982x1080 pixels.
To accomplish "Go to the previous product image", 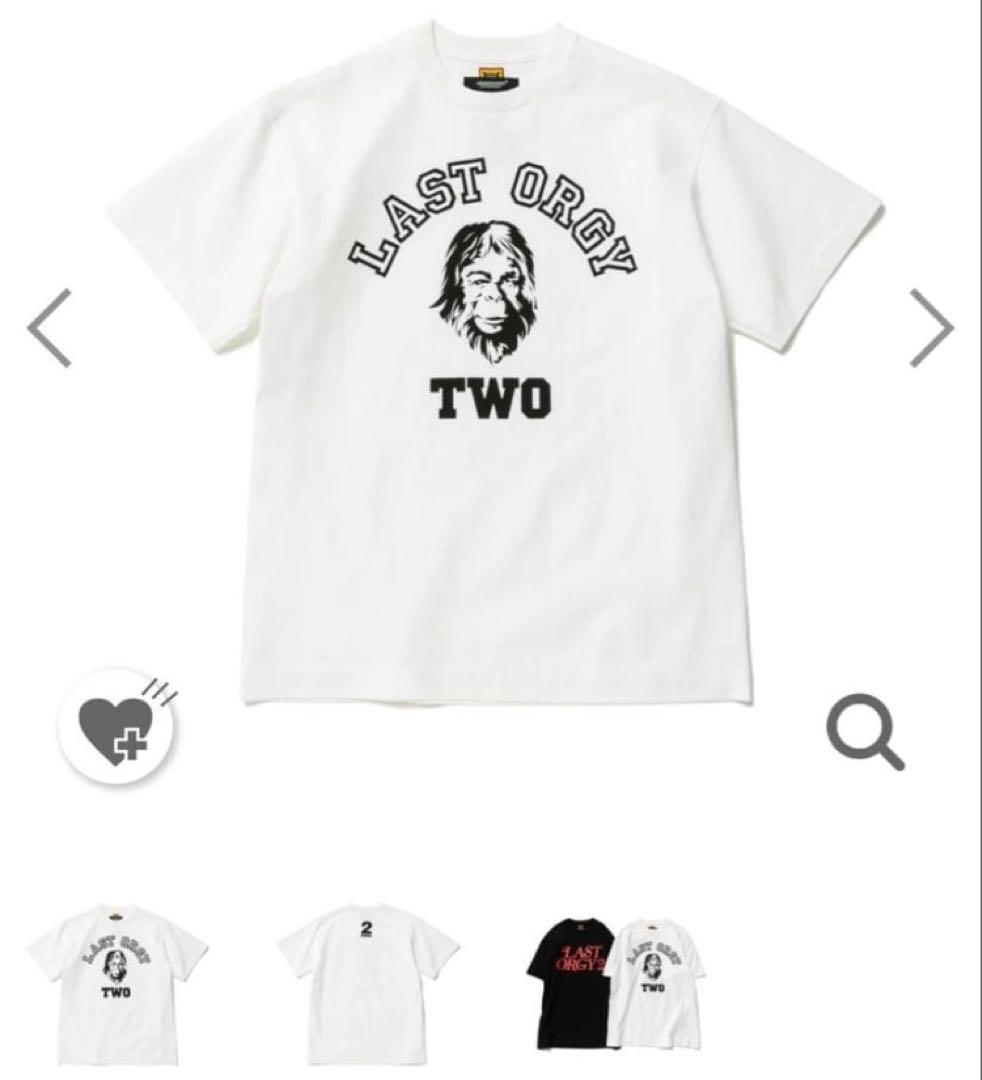I will tap(49, 327).
